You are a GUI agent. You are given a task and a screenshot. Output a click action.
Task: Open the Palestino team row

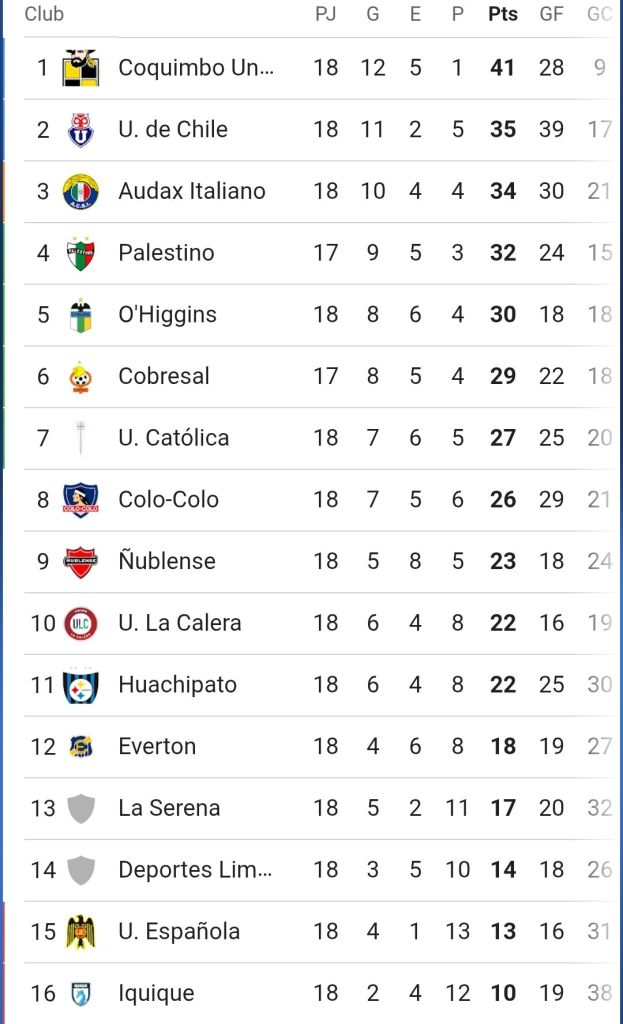point(313,253)
